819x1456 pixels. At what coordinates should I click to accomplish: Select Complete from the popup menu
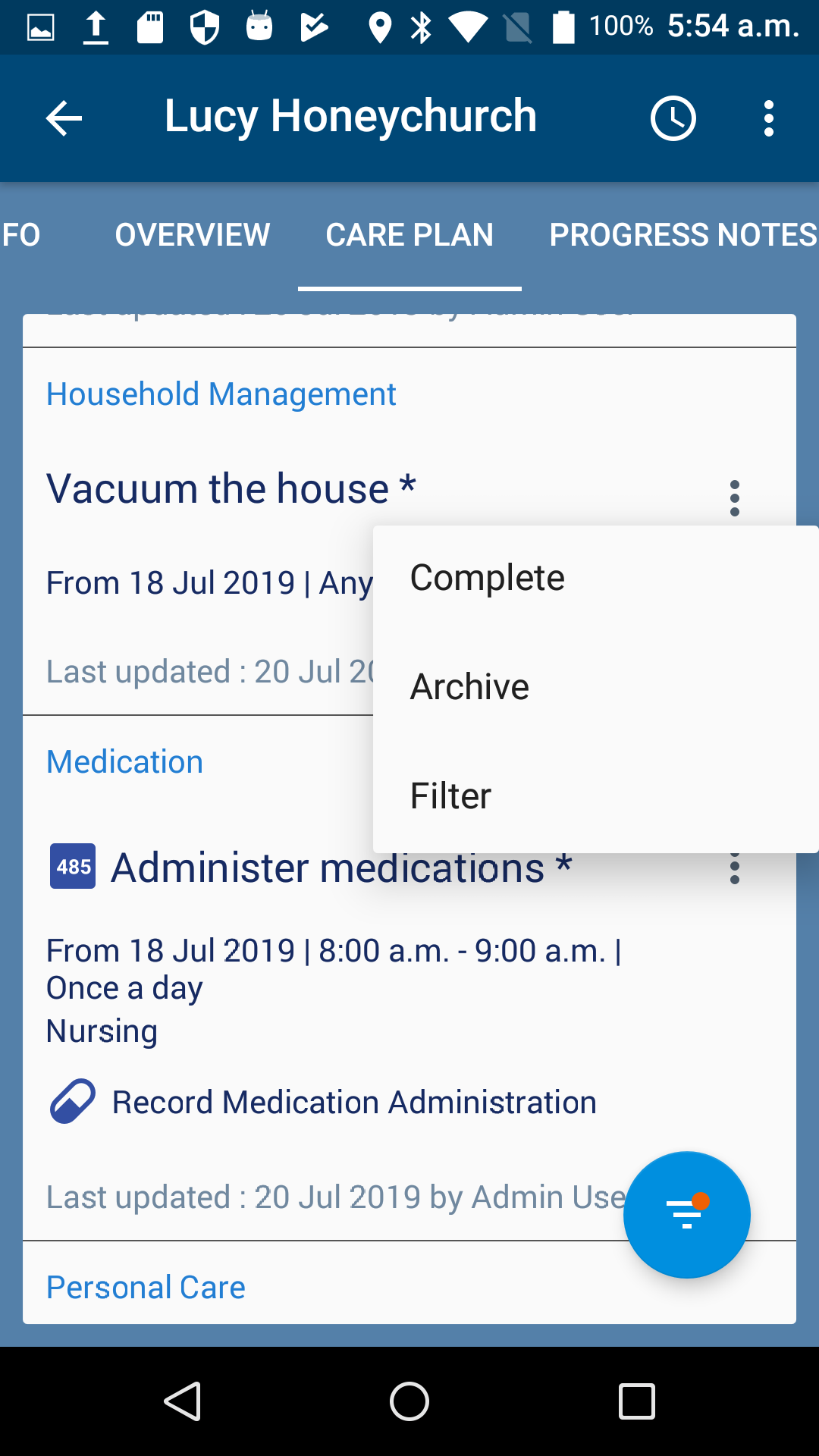coord(487,578)
